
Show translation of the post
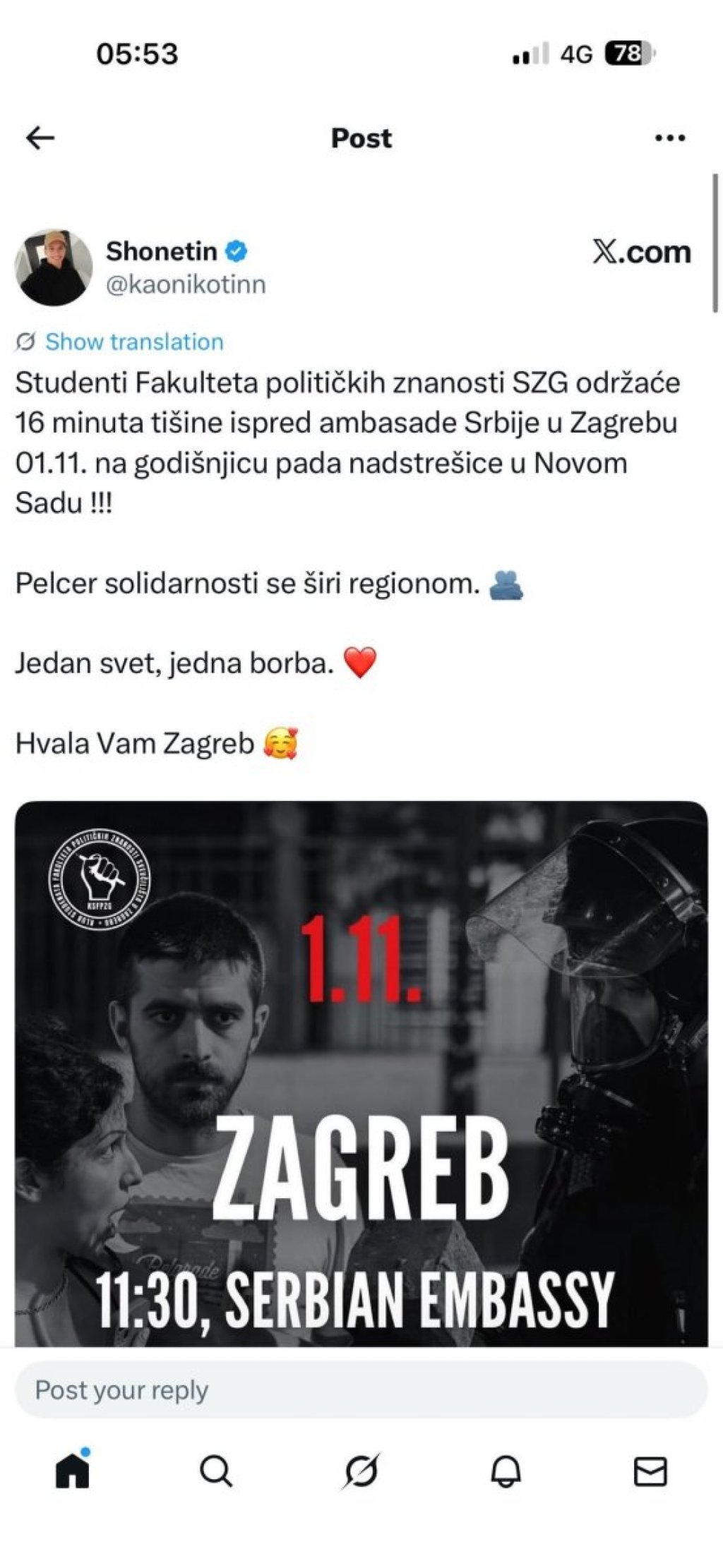coord(134,342)
